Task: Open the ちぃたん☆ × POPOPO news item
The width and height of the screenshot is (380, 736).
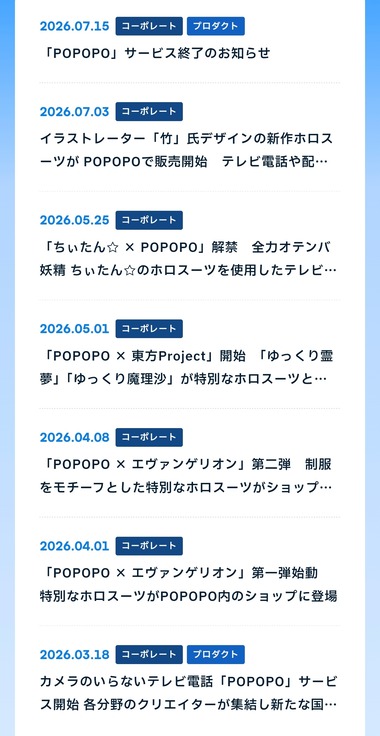Action: pyautogui.click(x=188, y=259)
